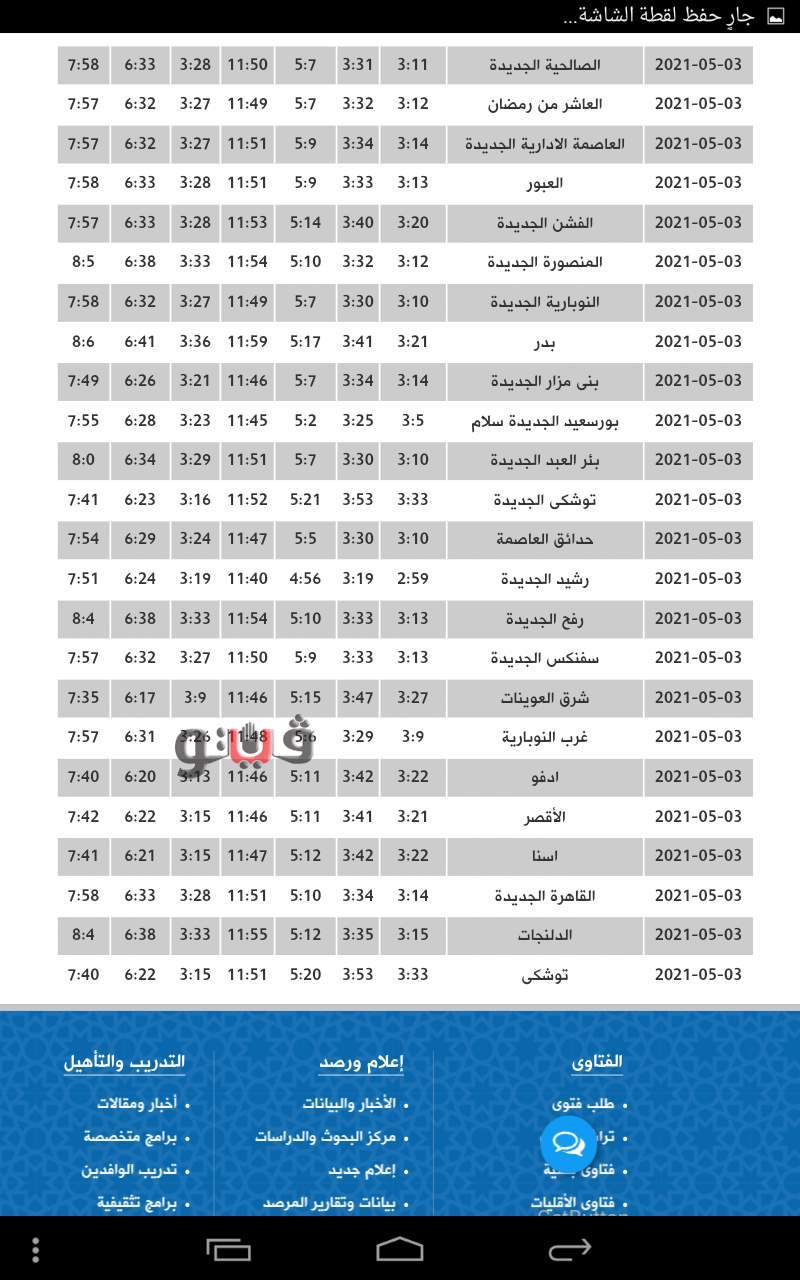Open the أخبار ومقالات link
800x1280 pixels.
(x=137, y=1104)
